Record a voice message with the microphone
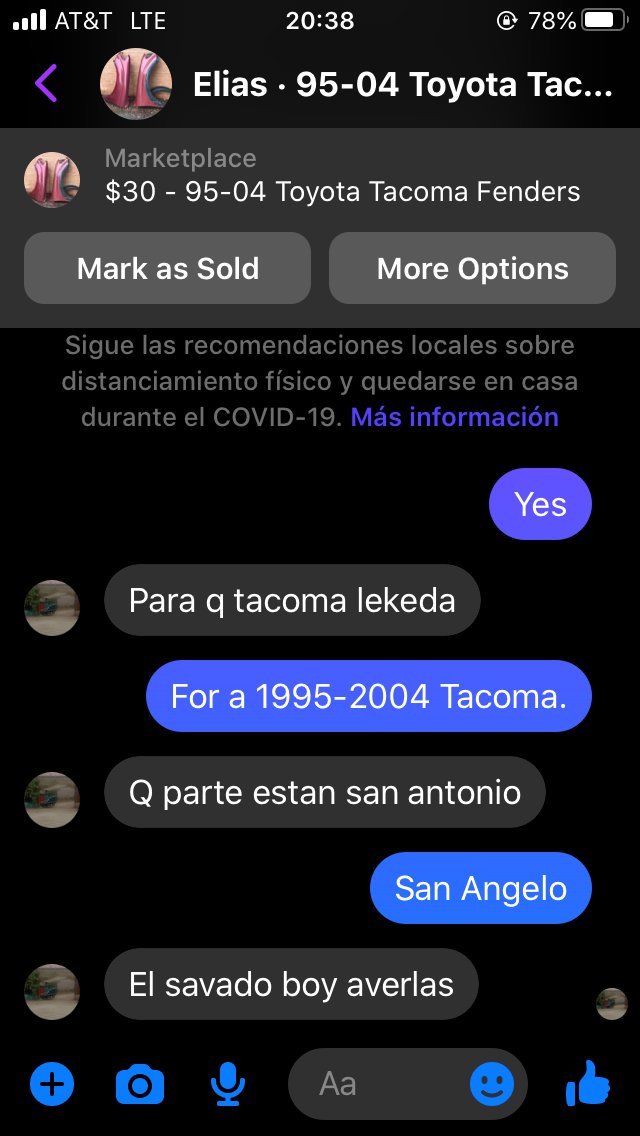Image resolution: width=640 pixels, height=1136 pixels. pos(228,1084)
